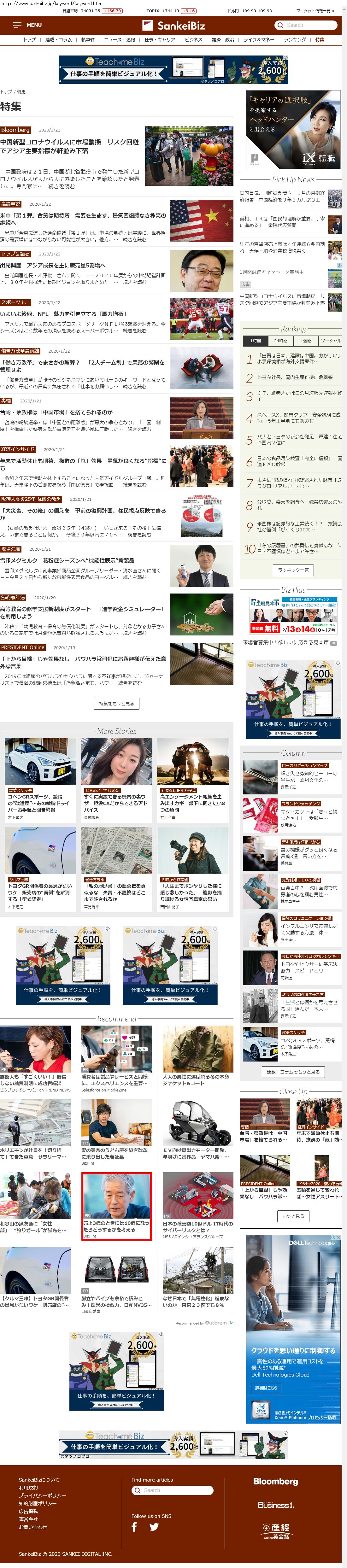The height and width of the screenshot is (1568, 347).
Task: Tap the Close Up もっと見る button
Action: pos(293,1215)
